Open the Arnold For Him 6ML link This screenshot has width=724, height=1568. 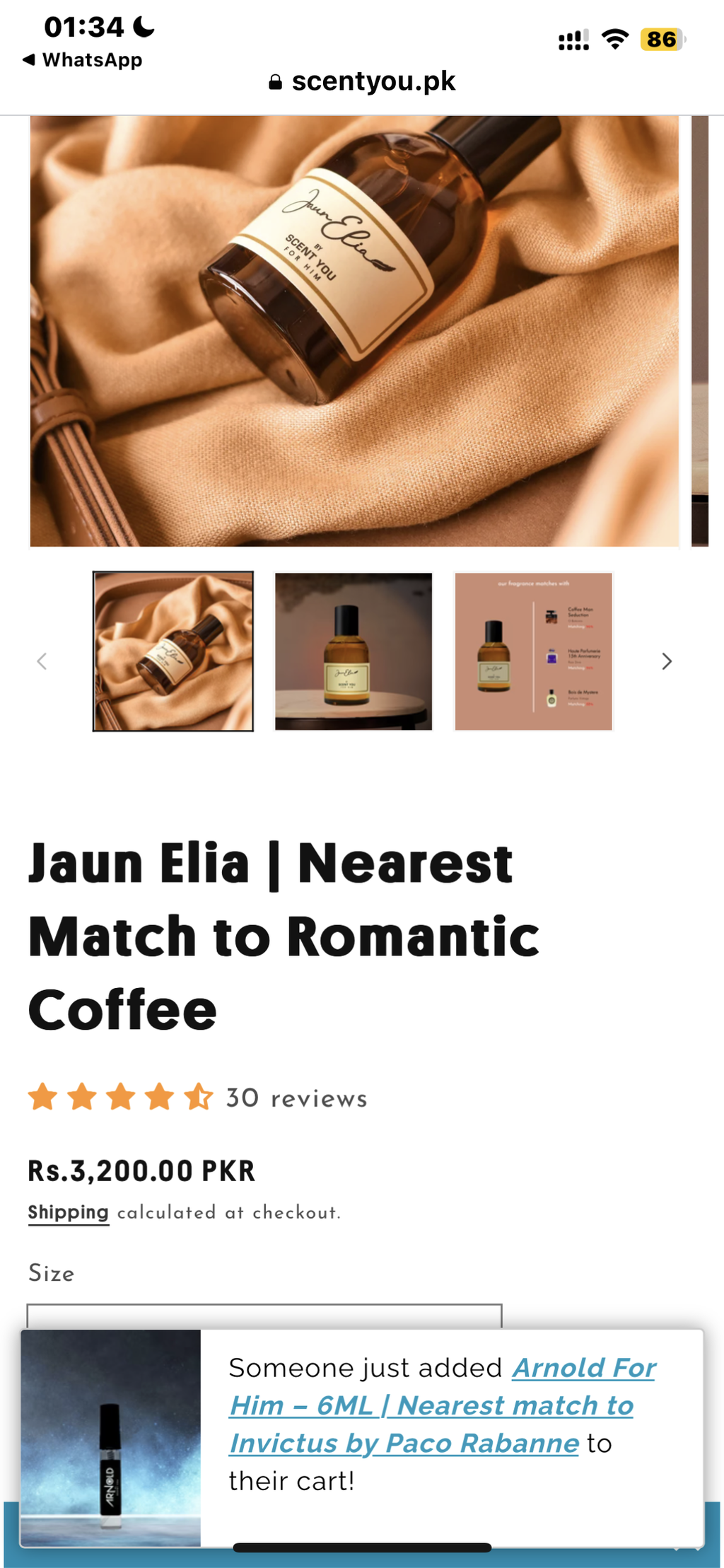tap(443, 1405)
